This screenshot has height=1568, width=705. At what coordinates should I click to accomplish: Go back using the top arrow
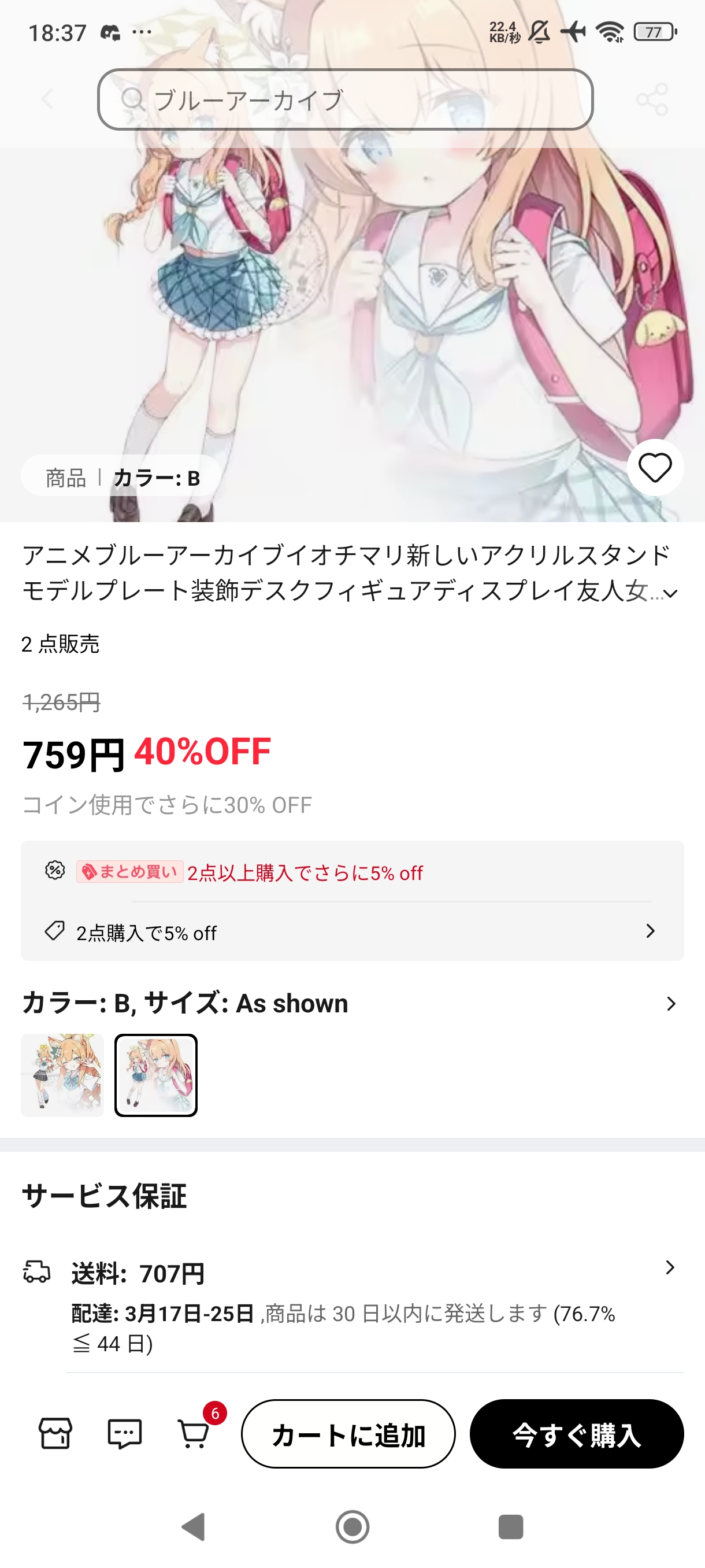point(47,99)
